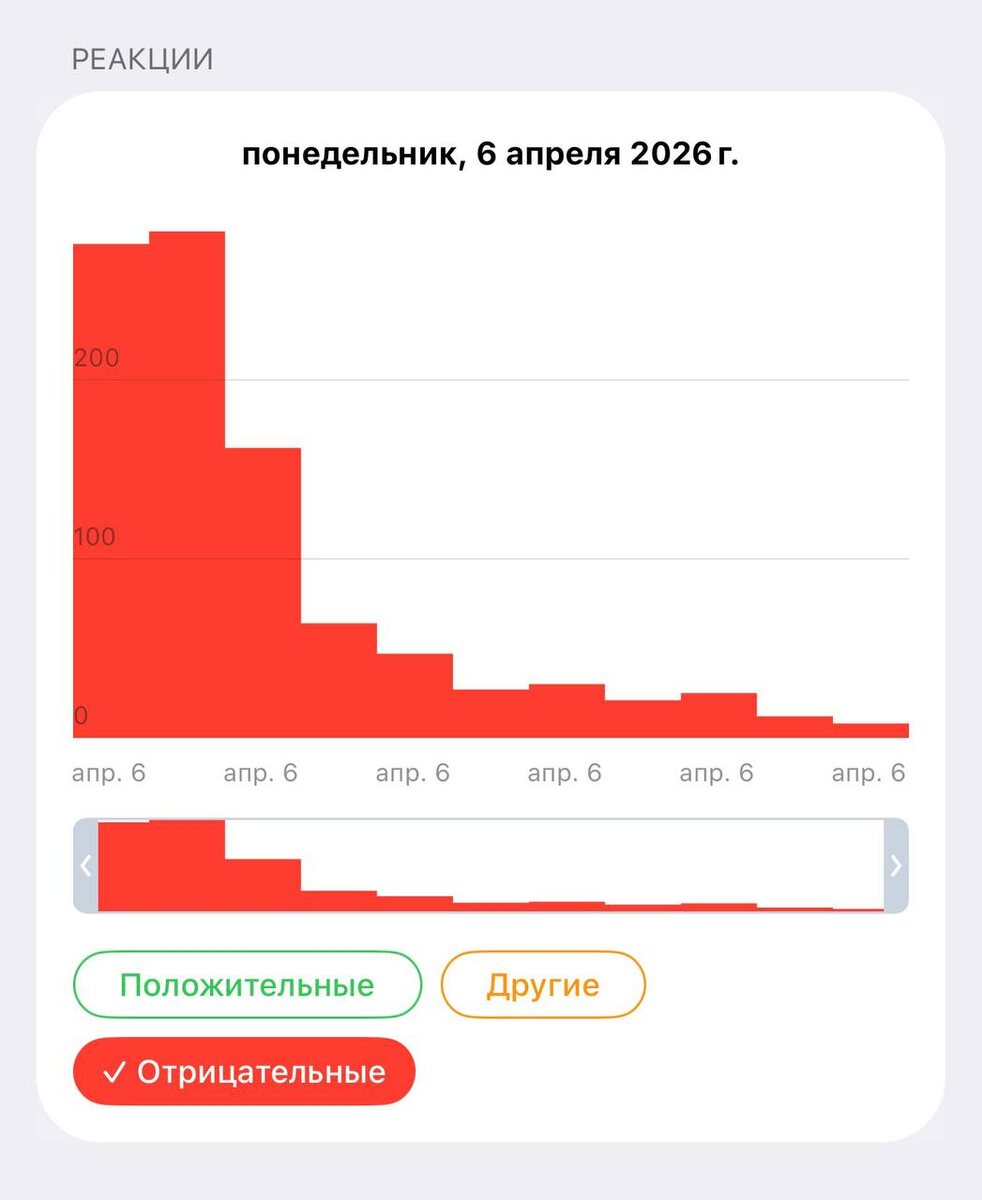
Task: Click the checkmark inside the Отрицательные chip
Action: [x=115, y=1071]
